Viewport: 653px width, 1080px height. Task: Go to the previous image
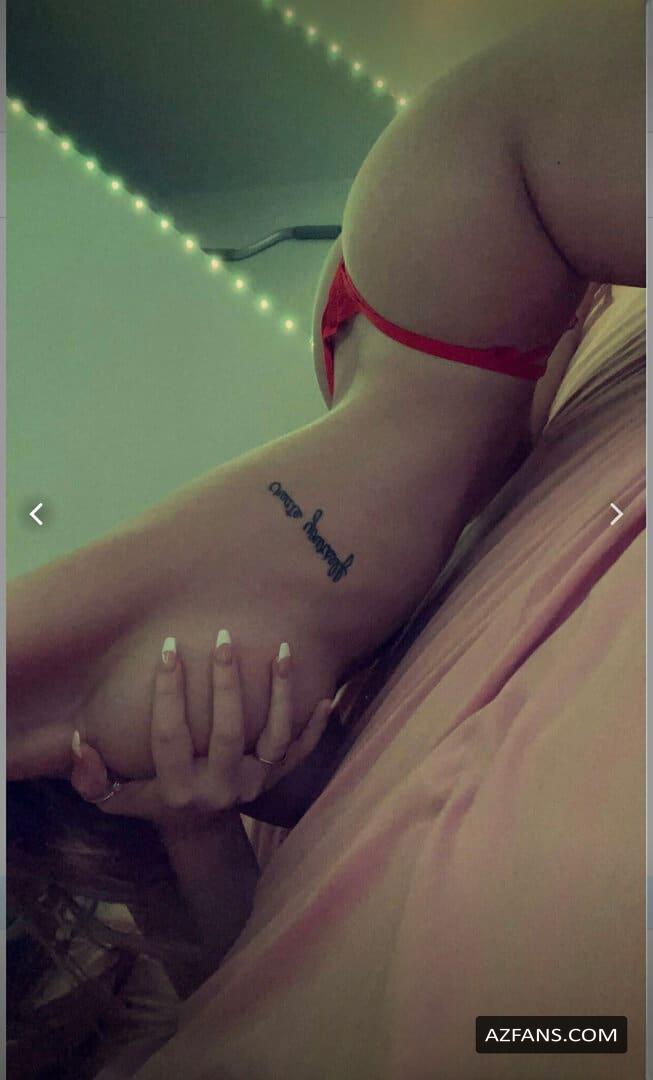click(36, 514)
